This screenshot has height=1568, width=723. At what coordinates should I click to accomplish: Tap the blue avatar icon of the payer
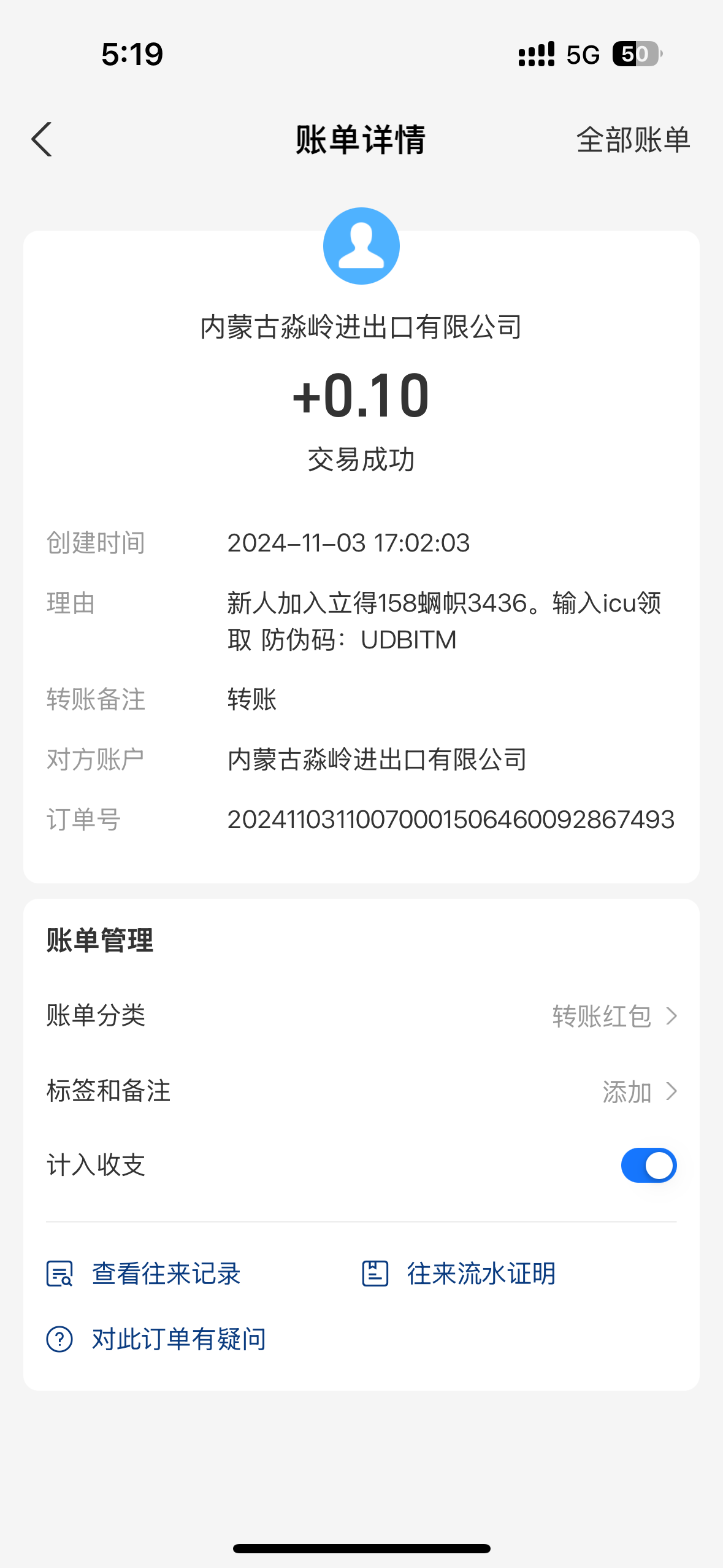click(x=361, y=245)
